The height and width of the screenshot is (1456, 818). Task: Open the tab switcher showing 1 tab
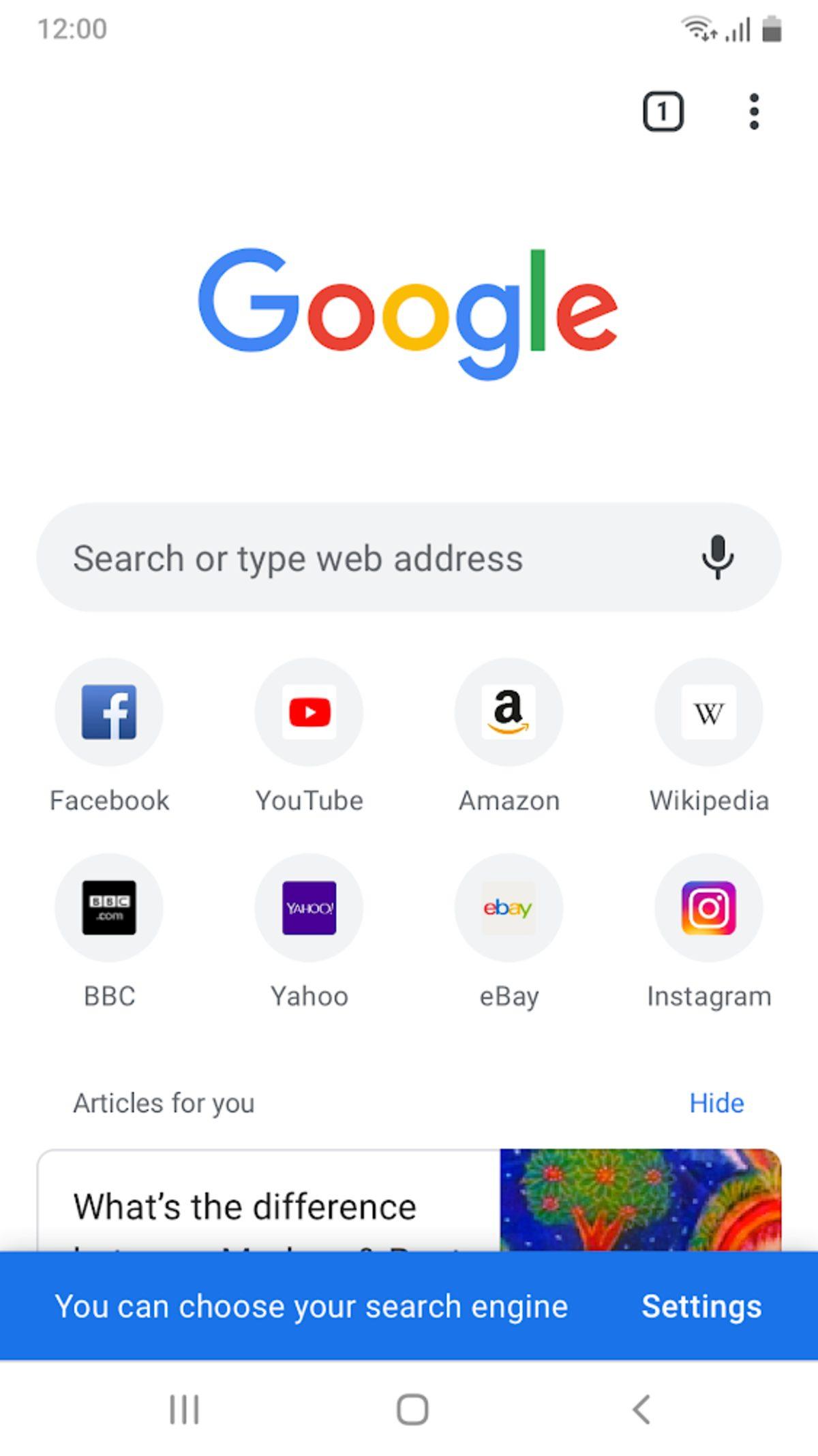tap(663, 110)
